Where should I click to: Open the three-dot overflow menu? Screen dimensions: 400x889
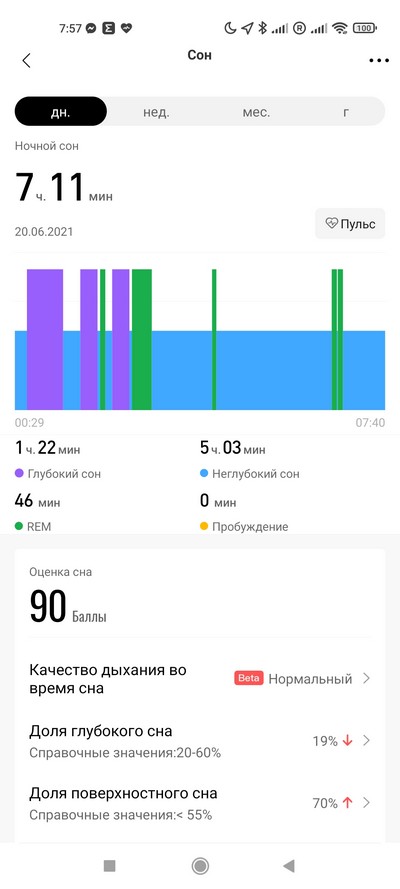pyautogui.click(x=378, y=61)
